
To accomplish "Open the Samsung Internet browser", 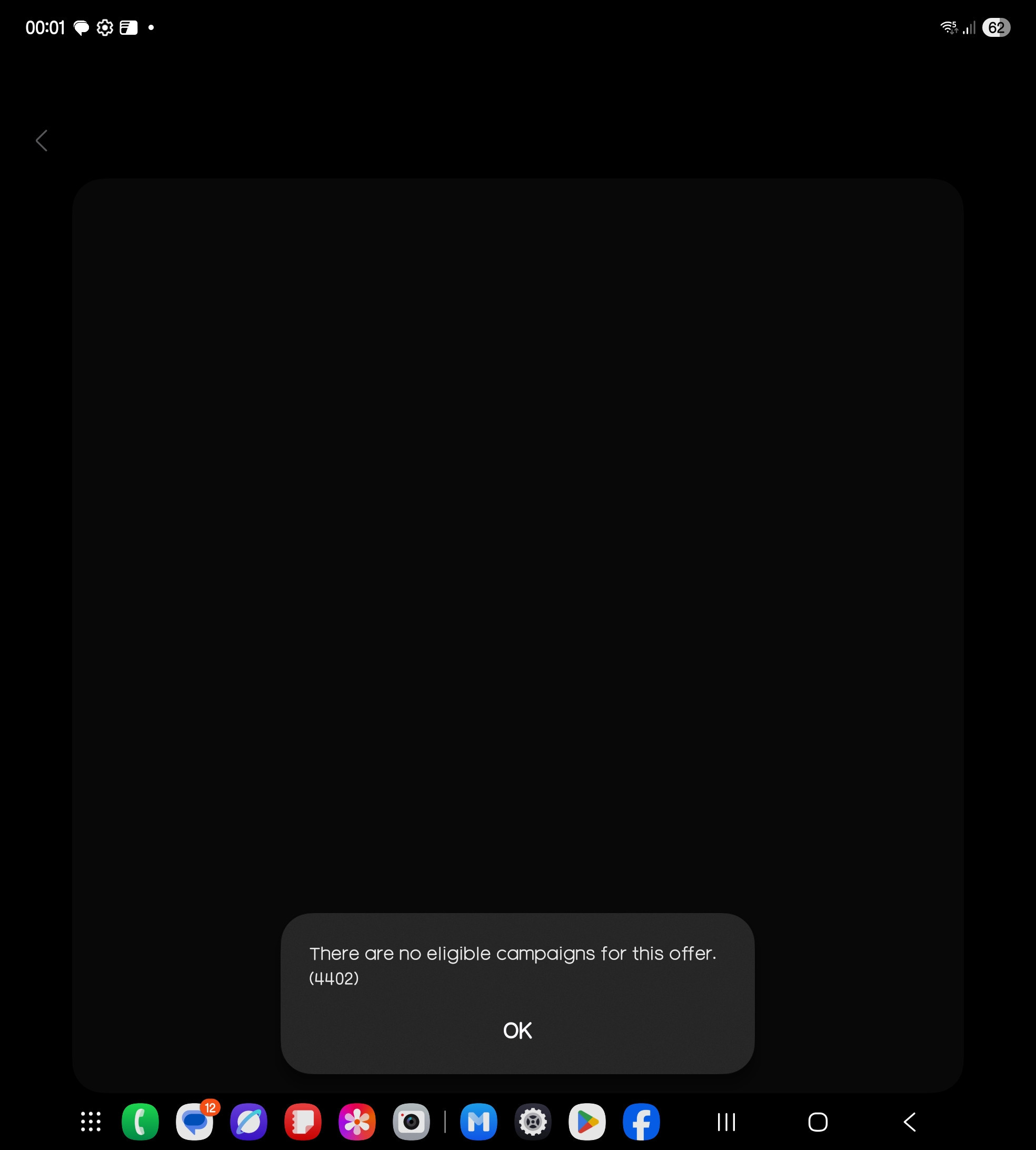I will 249,1122.
